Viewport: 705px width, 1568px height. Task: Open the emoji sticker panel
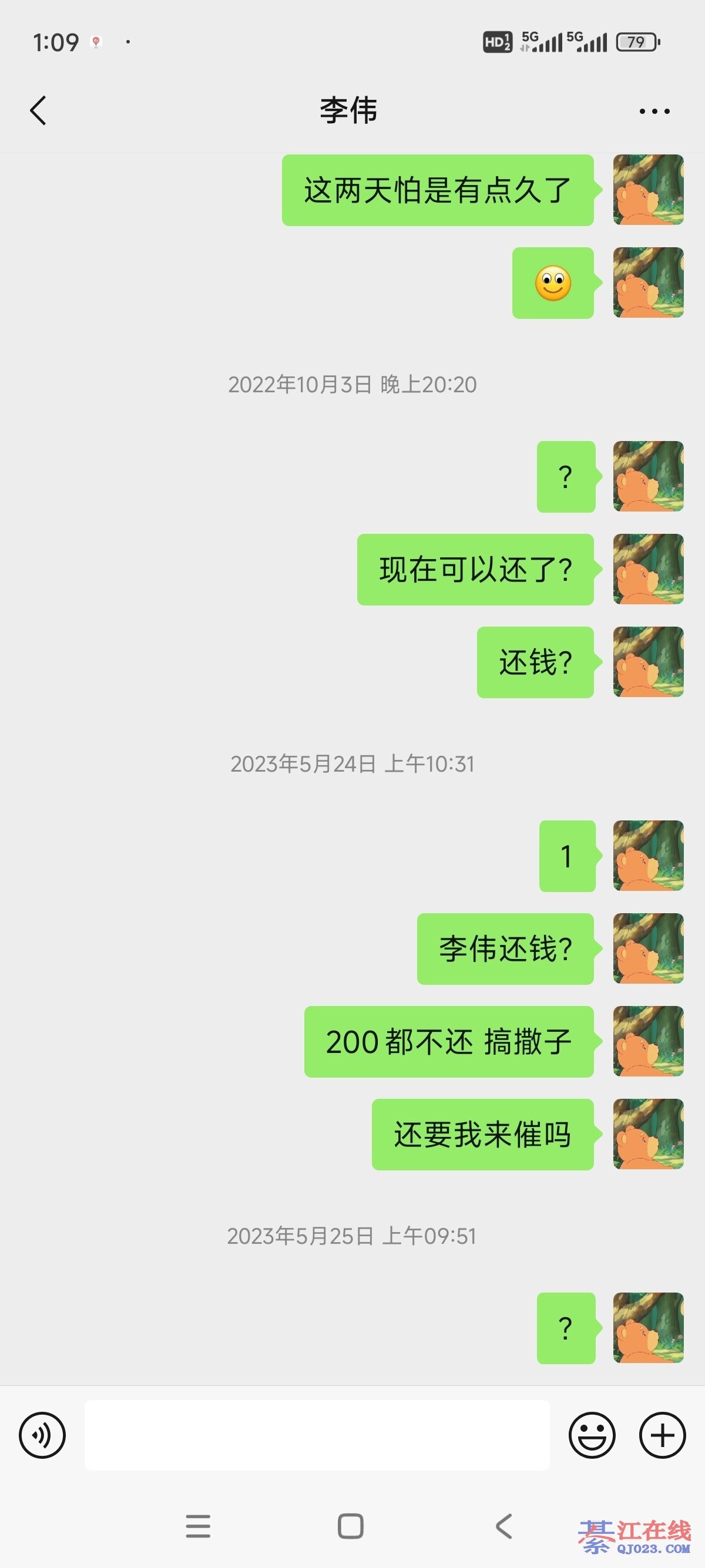pyautogui.click(x=592, y=1435)
